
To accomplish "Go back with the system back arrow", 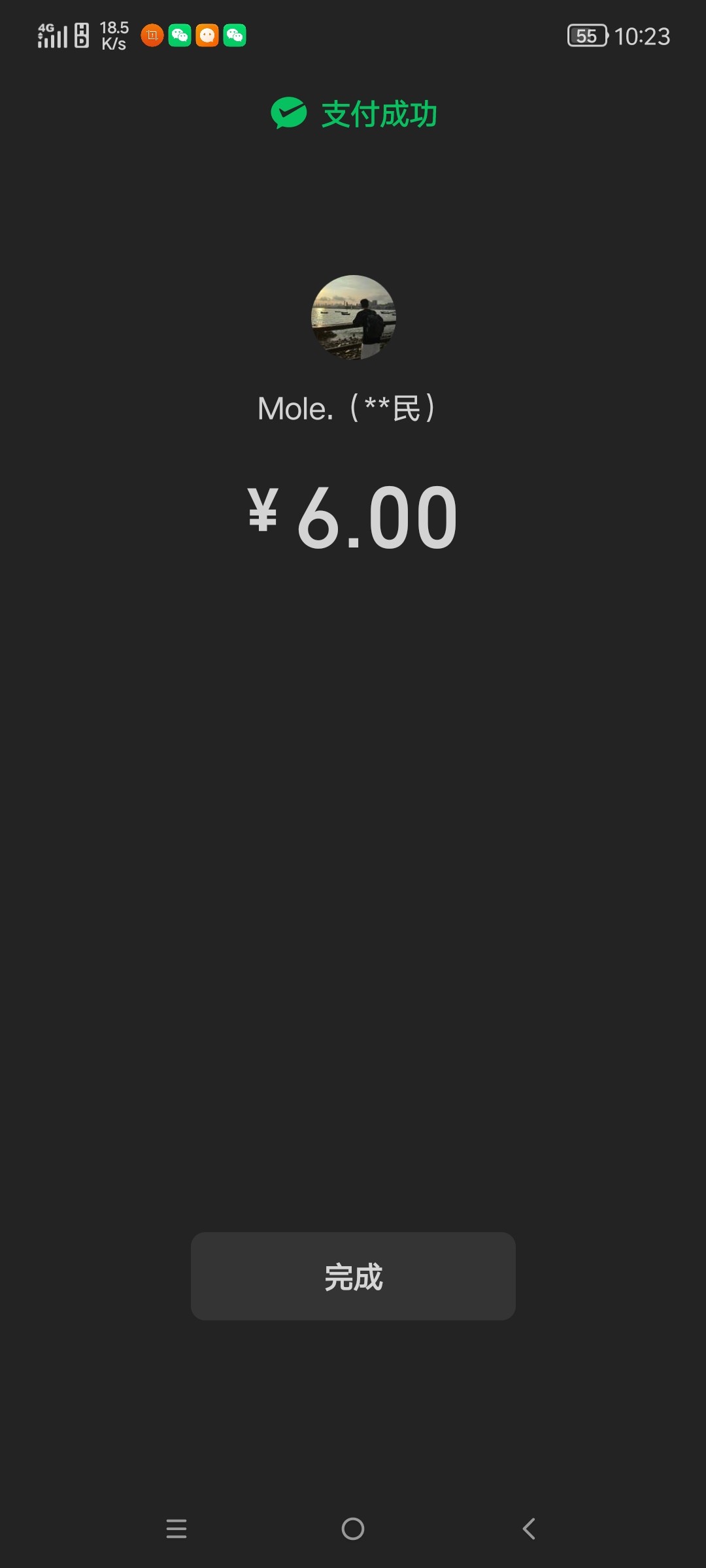I will pyautogui.click(x=529, y=1529).
